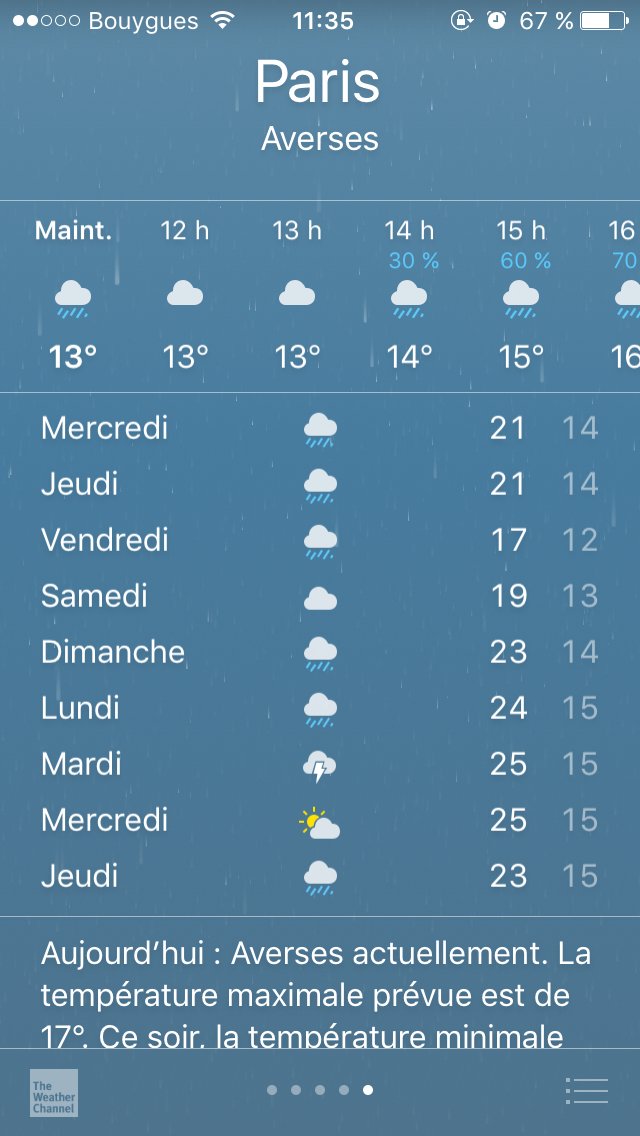This screenshot has width=640, height=1136.
Task: Open the city list menu icon
Action: pos(586,1090)
